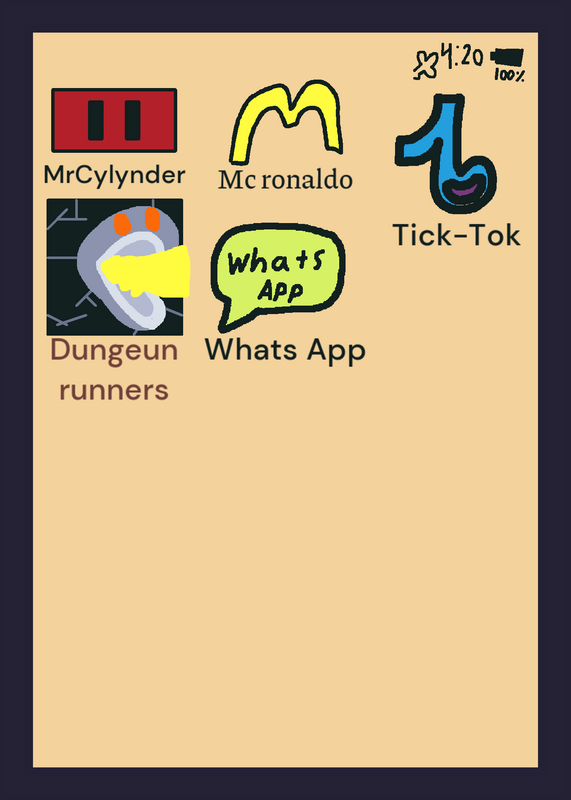Image resolution: width=571 pixels, height=800 pixels.
Task: Start the Dungeun runners game
Action: click(x=117, y=267)
